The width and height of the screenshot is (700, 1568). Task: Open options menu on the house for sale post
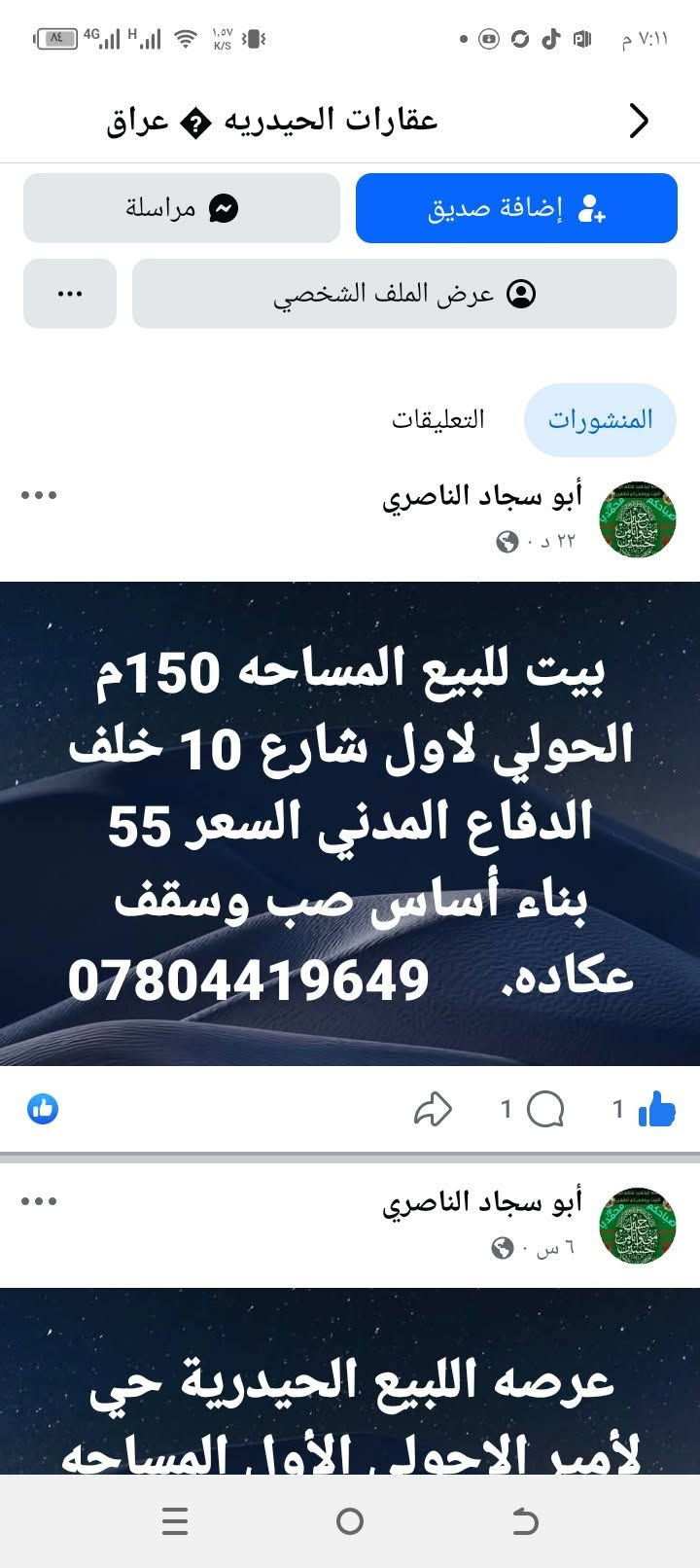[39, 495]
